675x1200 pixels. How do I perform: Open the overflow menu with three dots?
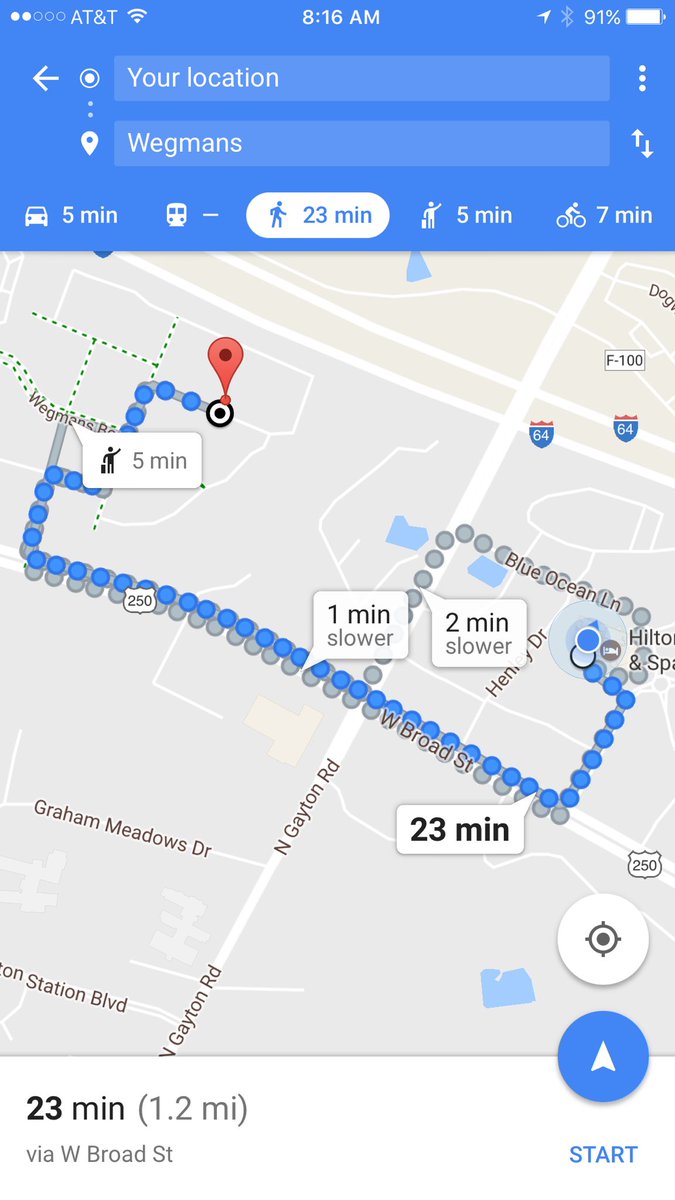coord(642,78)
